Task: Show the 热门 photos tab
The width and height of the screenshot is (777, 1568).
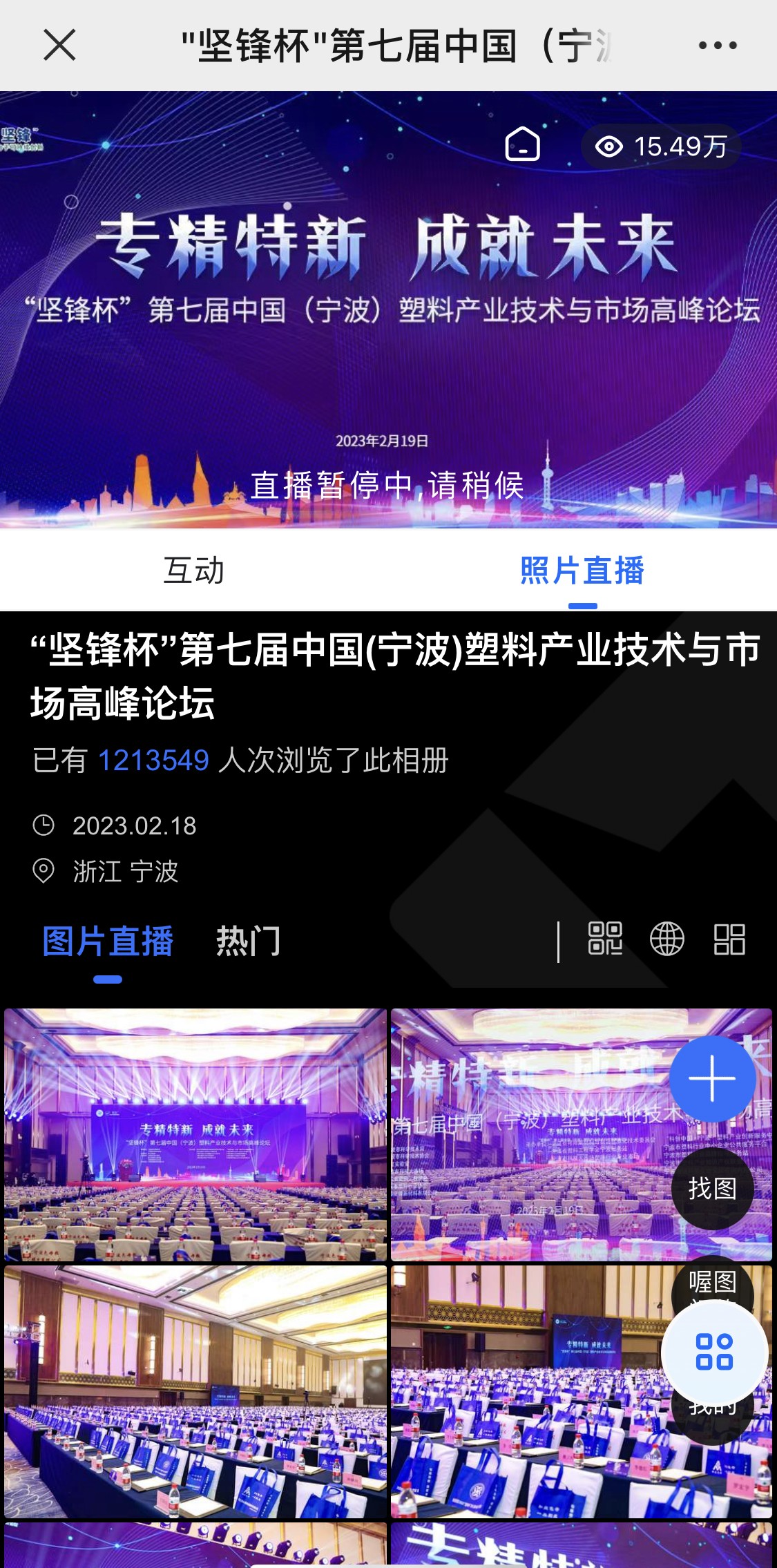Action: (x=248, y=941)
